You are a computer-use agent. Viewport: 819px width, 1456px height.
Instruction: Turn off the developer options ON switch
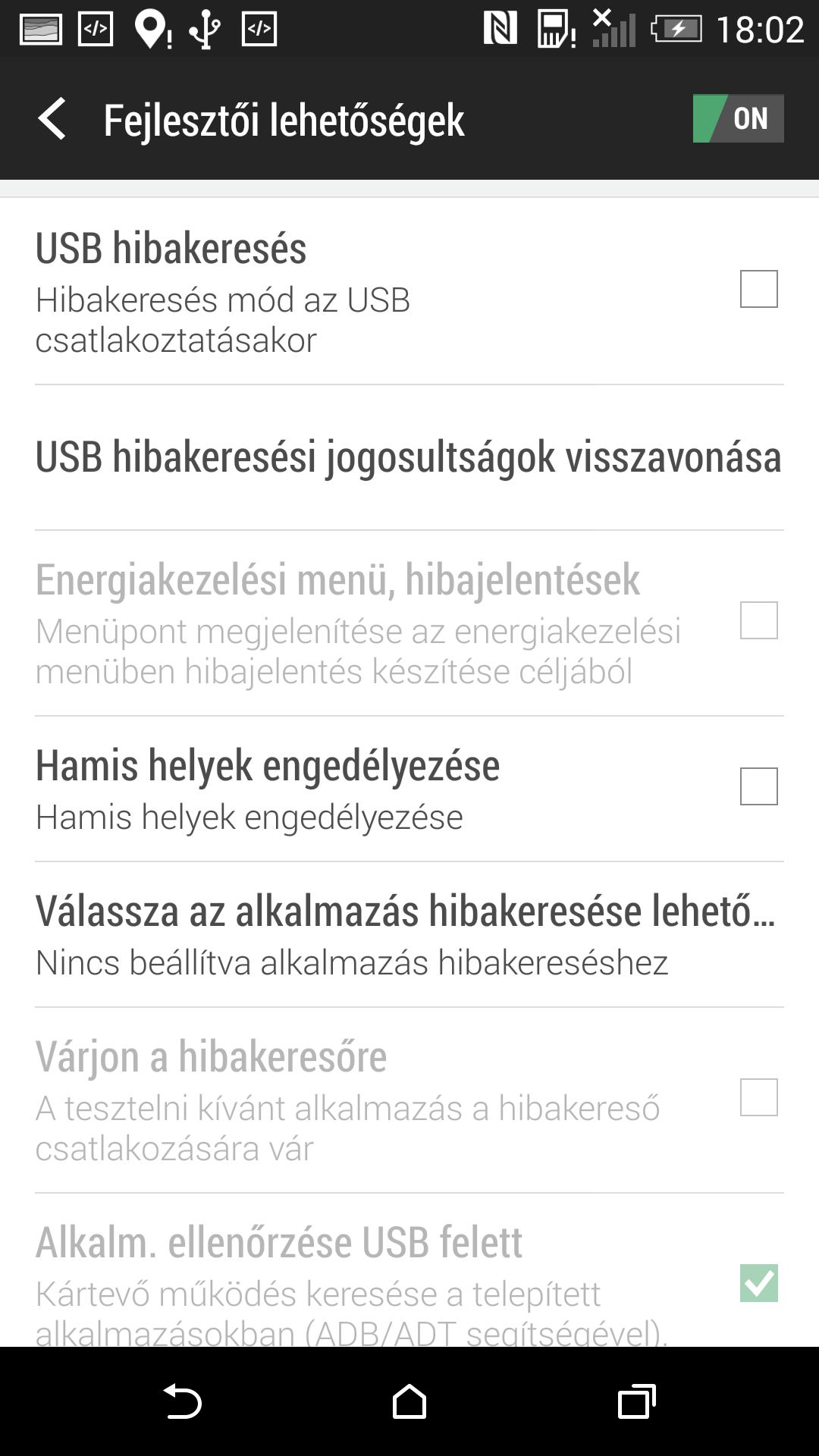pyautogui.click(x=737, y=118)
